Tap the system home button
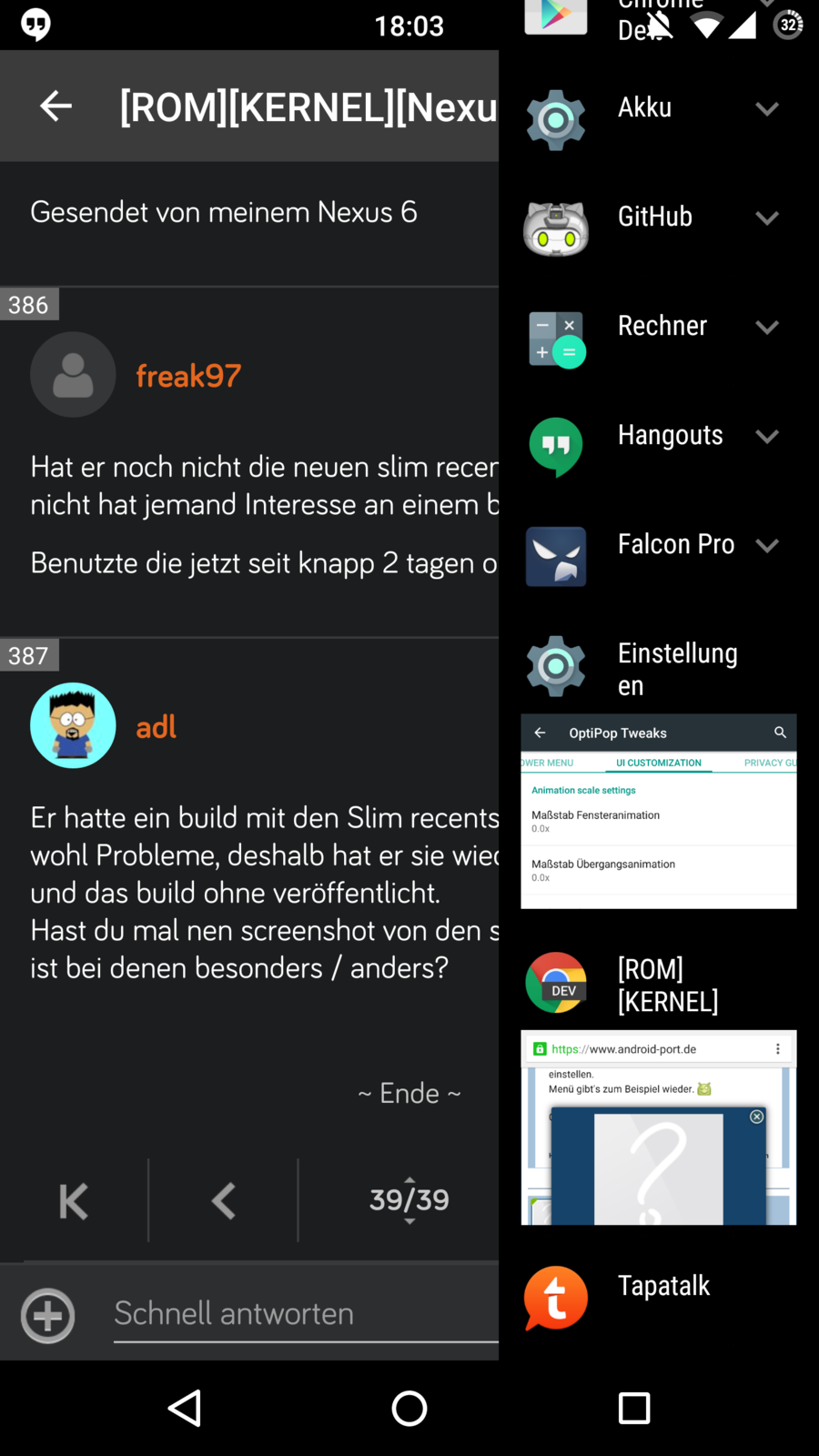This screenshot has height=1456, width=819. (x=409, y=1409)
